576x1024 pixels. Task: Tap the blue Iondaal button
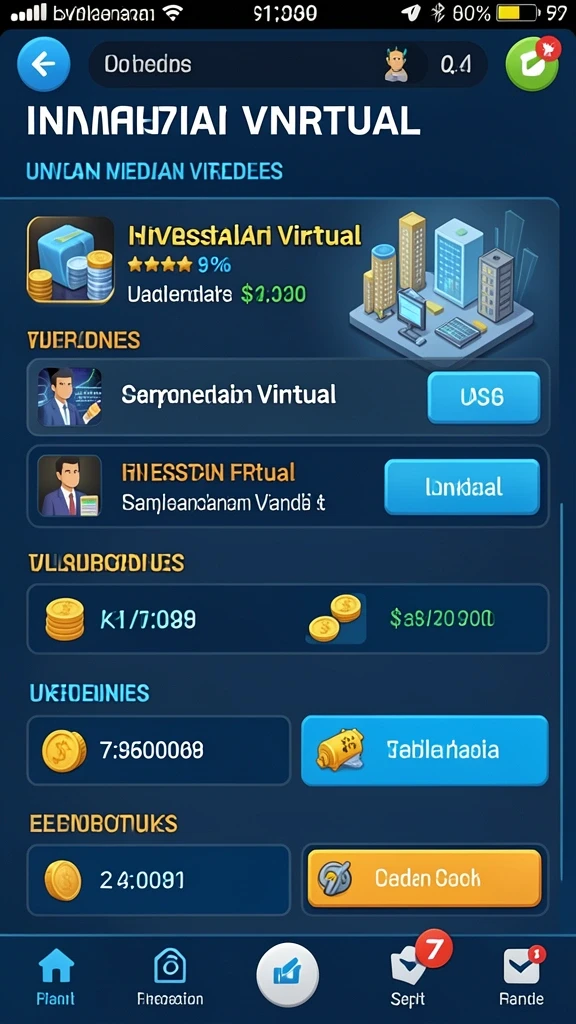click(x=462, y=487)
